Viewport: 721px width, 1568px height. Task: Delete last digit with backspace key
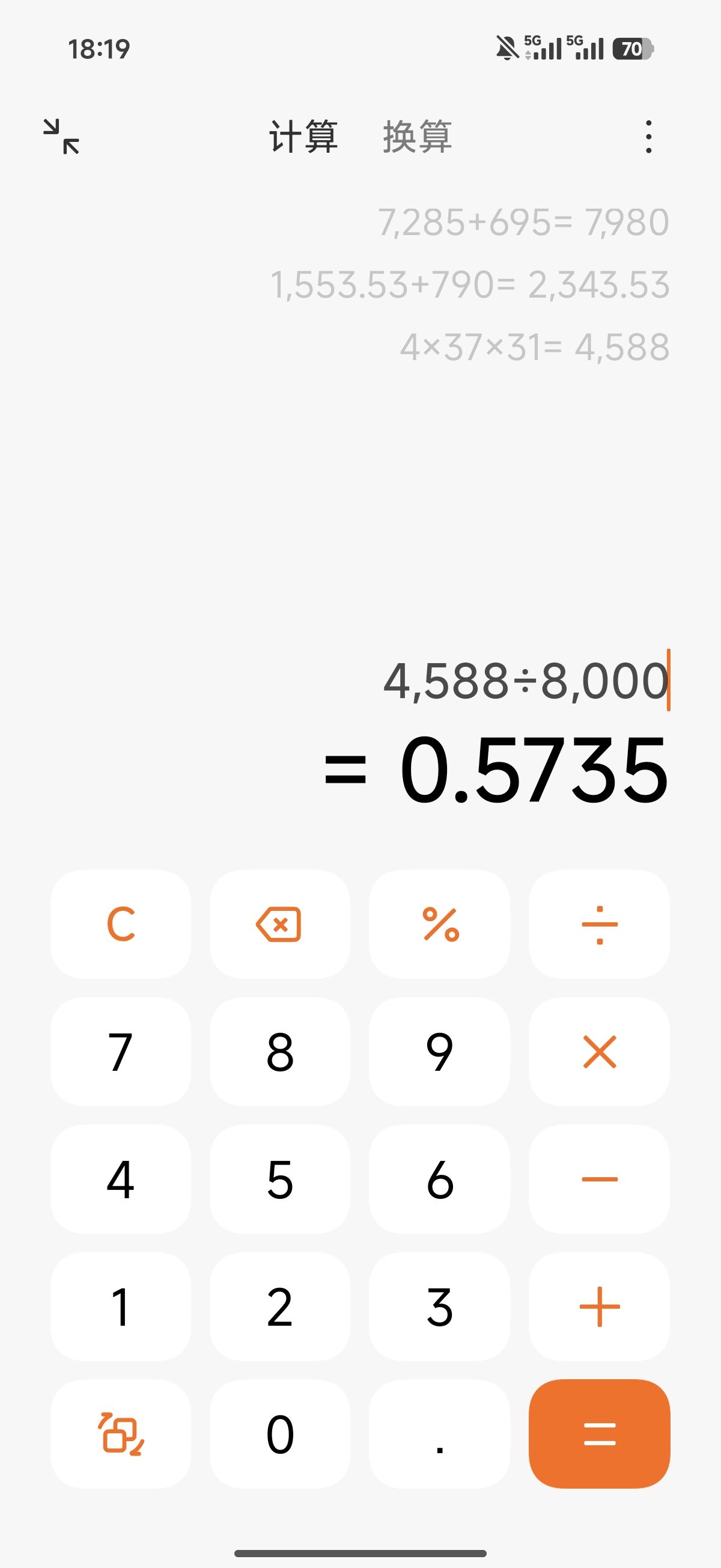tap(280, 924)
